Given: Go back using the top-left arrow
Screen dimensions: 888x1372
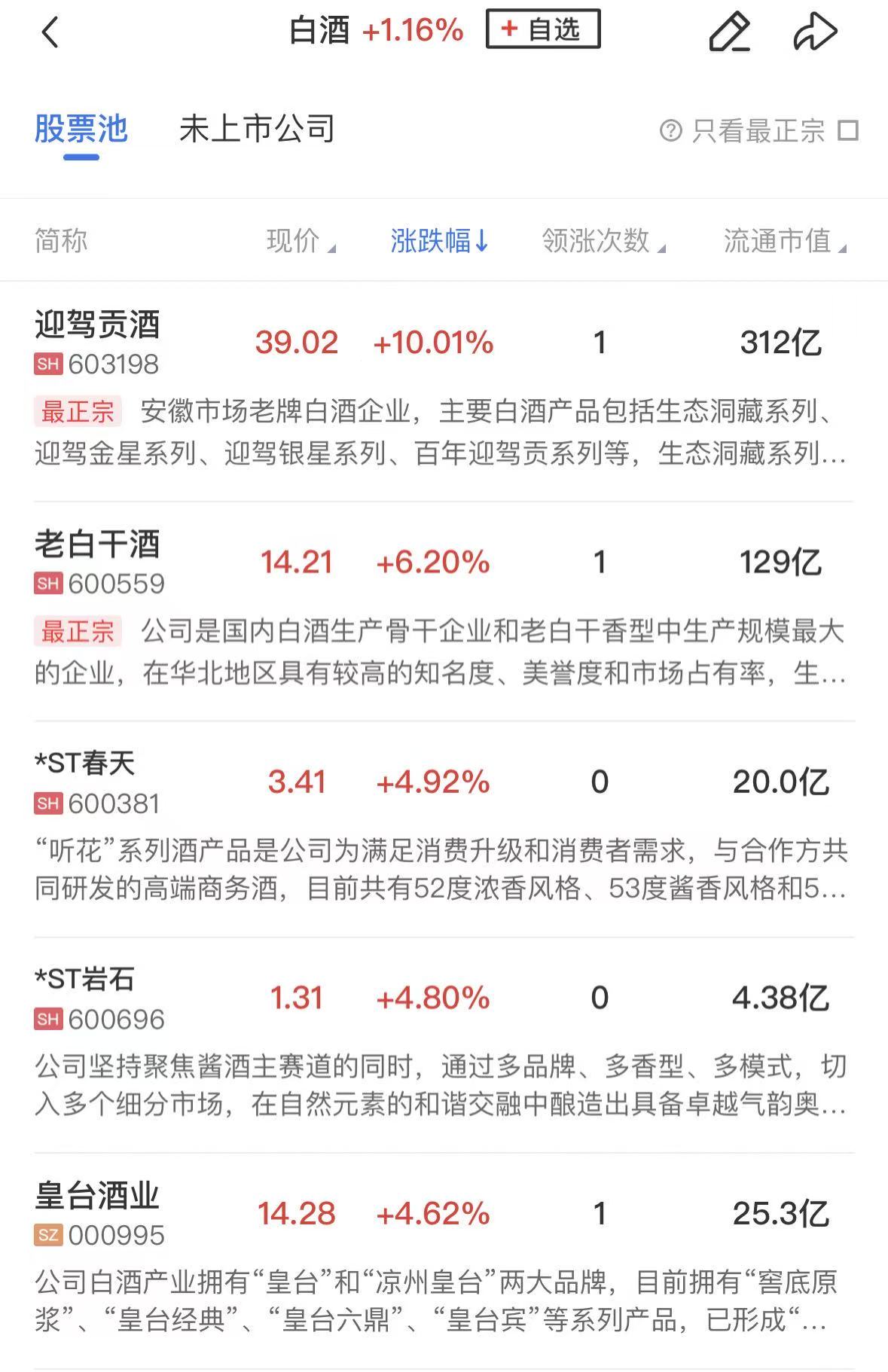Looking at the screenshot, I should 50,32.
